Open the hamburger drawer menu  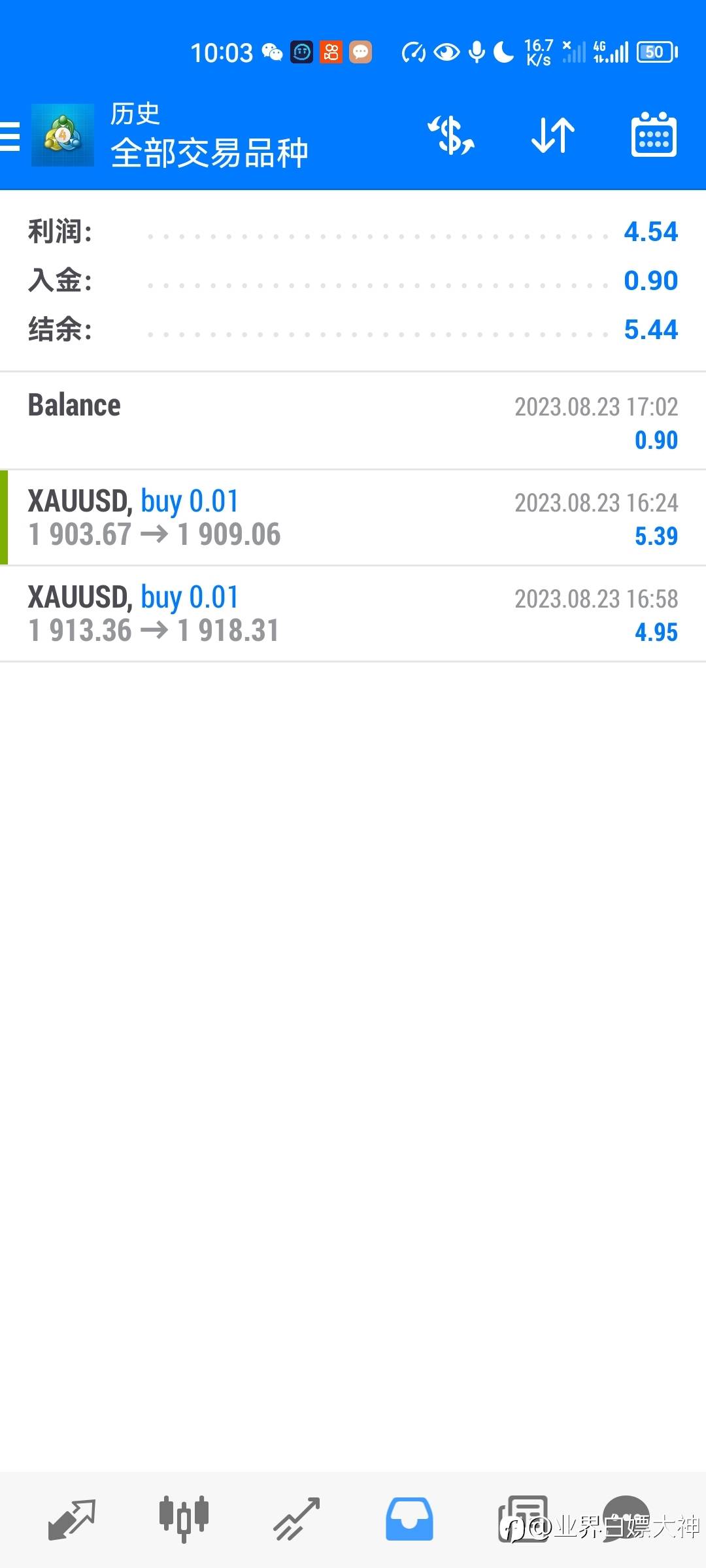(10, 137)
